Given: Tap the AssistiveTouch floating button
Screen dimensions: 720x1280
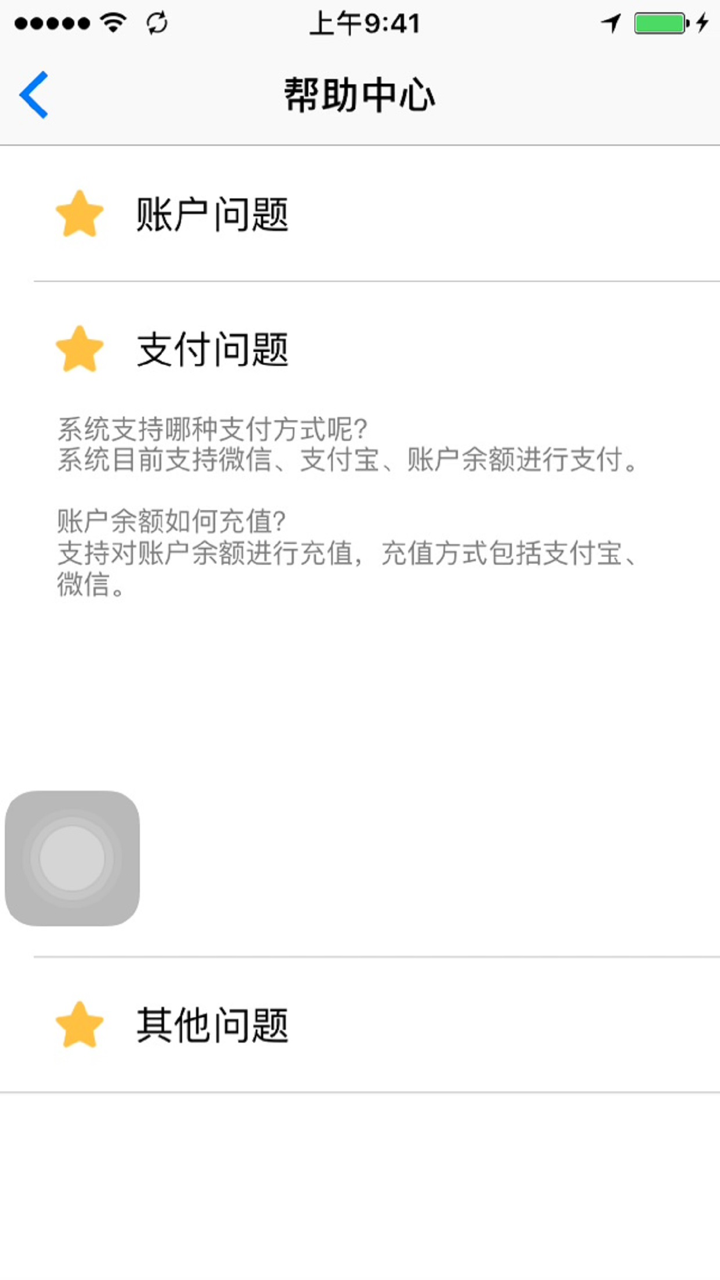Looking at the screenshot, I should (x=72, y=858).
